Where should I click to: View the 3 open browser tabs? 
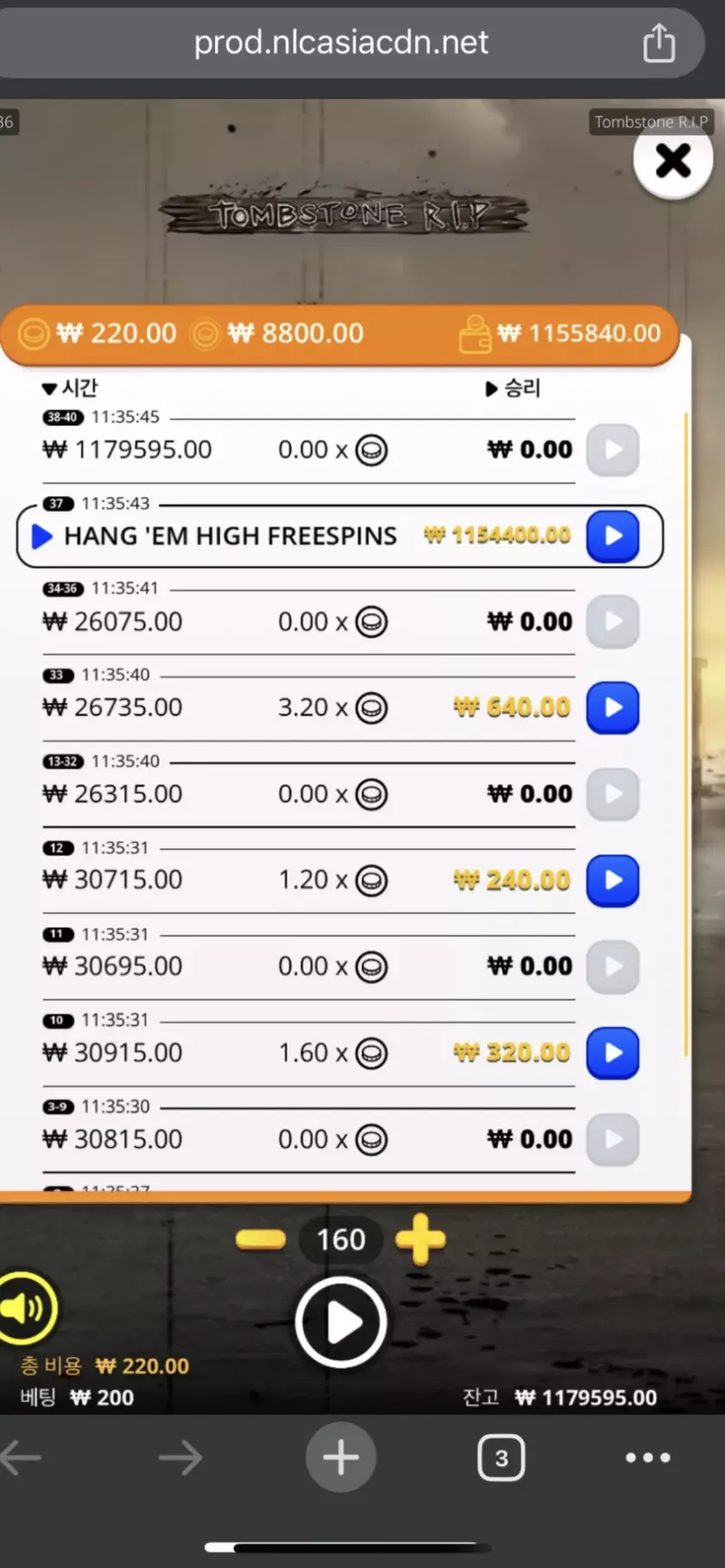501,1458
